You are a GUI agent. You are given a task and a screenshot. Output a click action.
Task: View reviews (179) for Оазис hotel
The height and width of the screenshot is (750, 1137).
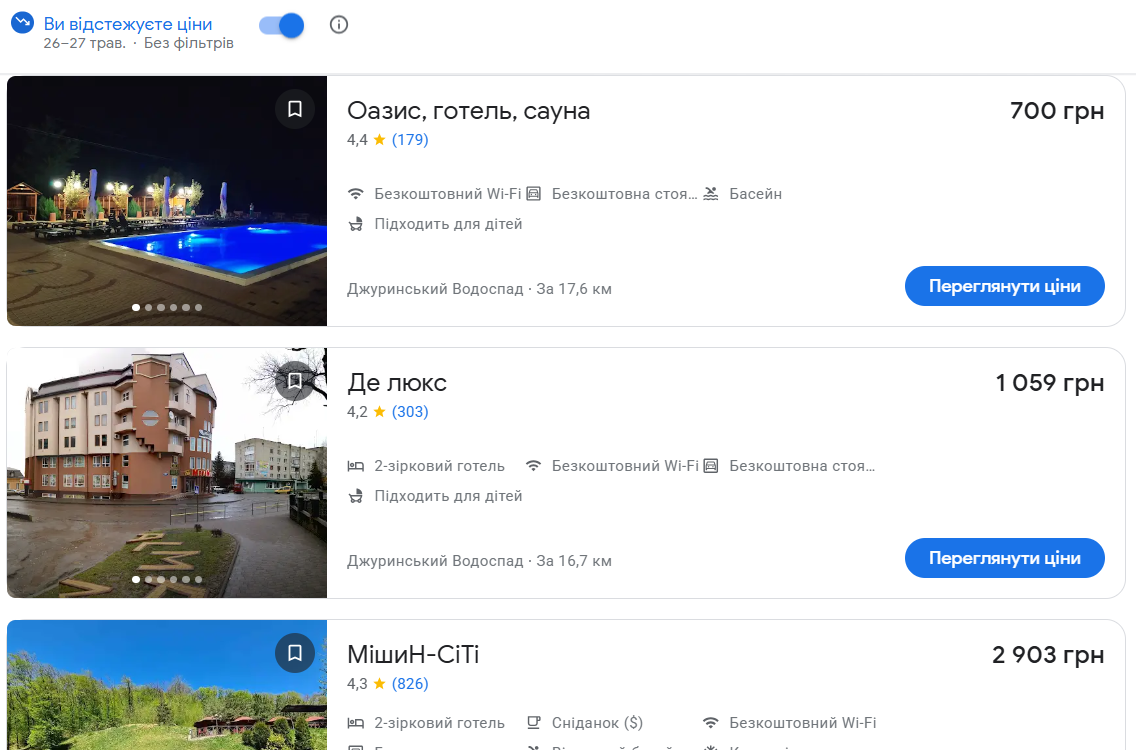[410, 140]
